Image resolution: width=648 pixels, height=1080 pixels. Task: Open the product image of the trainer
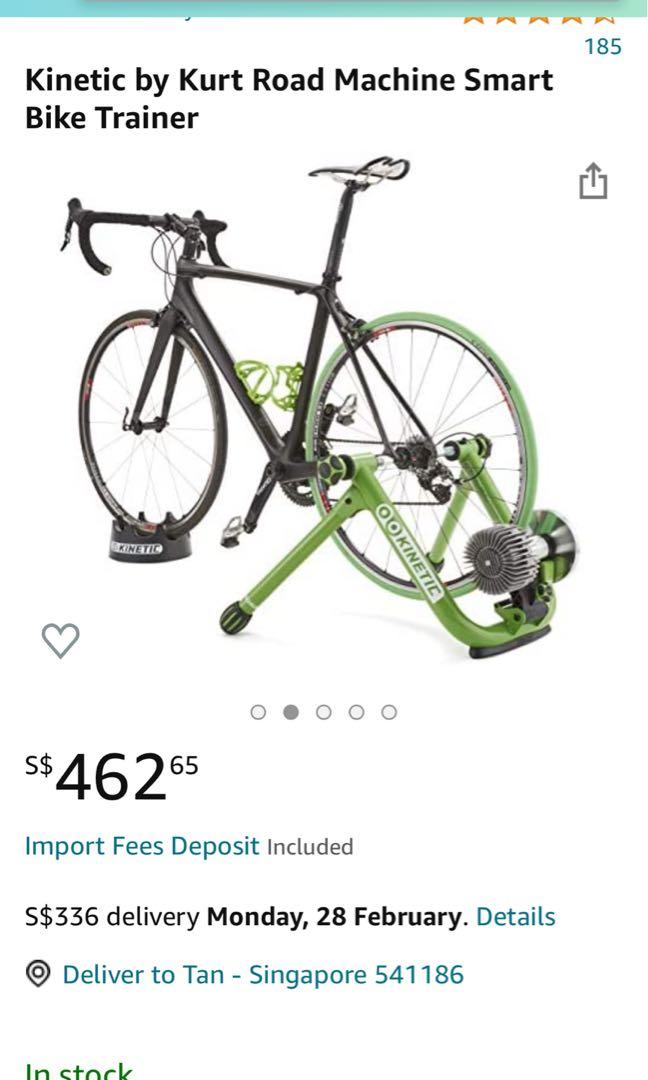point(320,410)
